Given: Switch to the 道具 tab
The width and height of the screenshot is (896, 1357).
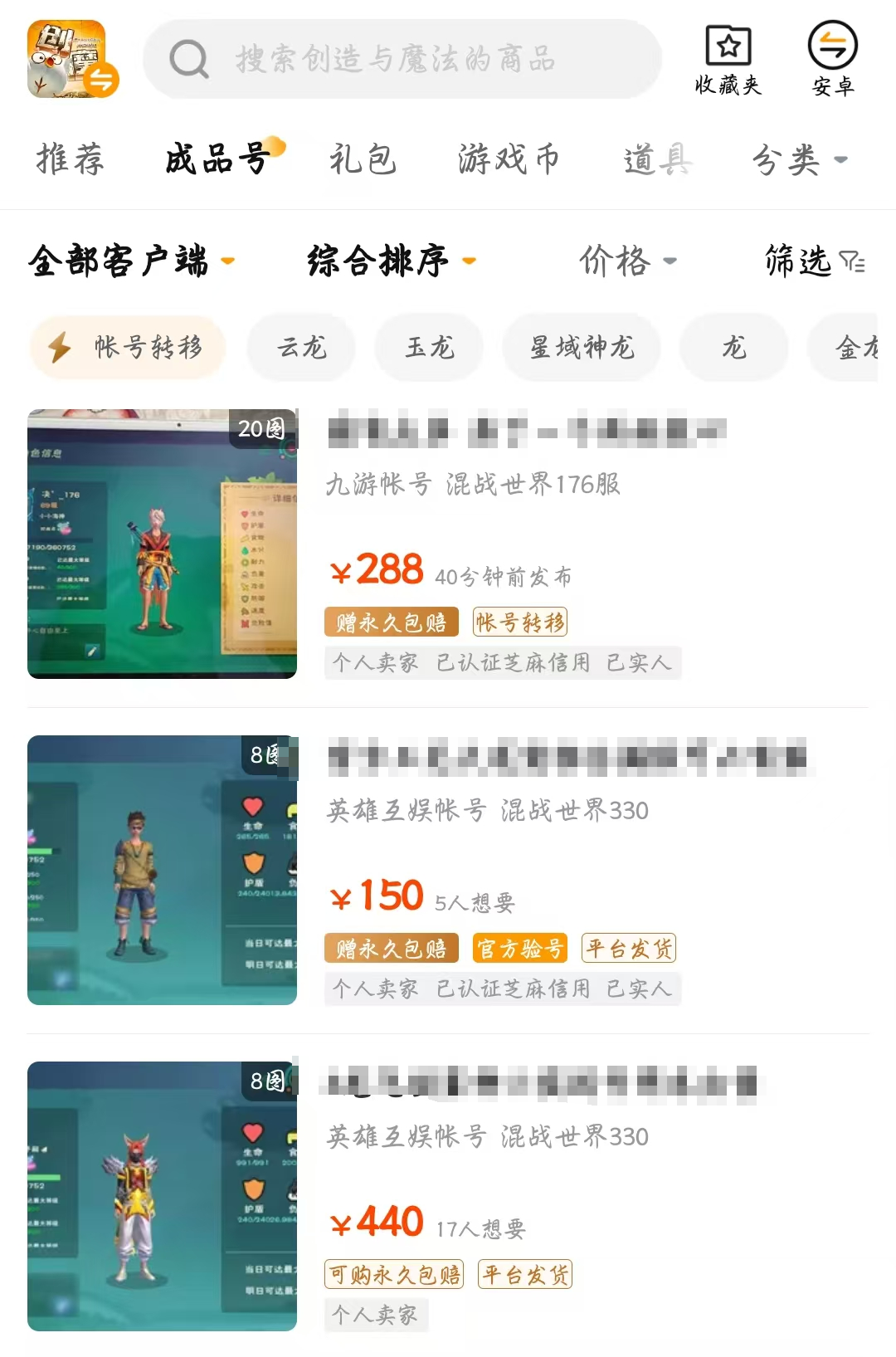Looking at the screenshot, I should click(657, 159).
